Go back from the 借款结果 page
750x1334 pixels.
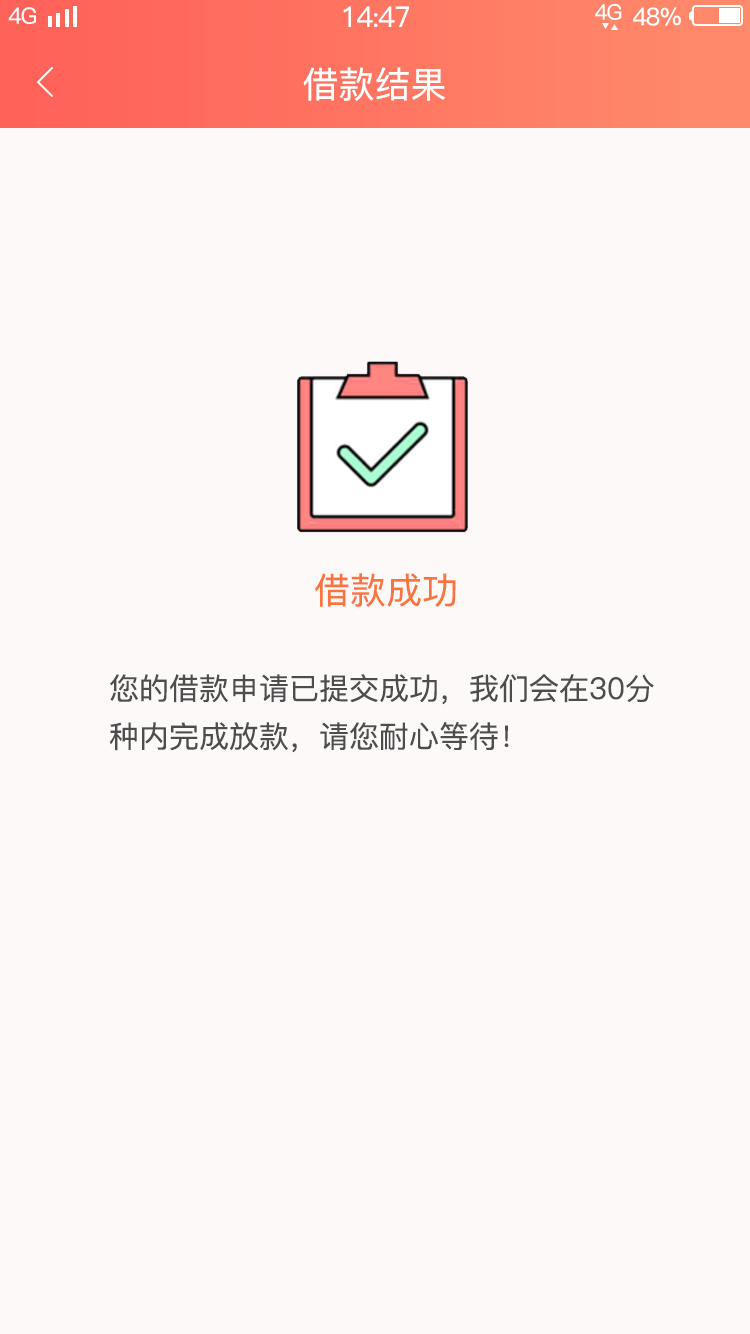45,83
